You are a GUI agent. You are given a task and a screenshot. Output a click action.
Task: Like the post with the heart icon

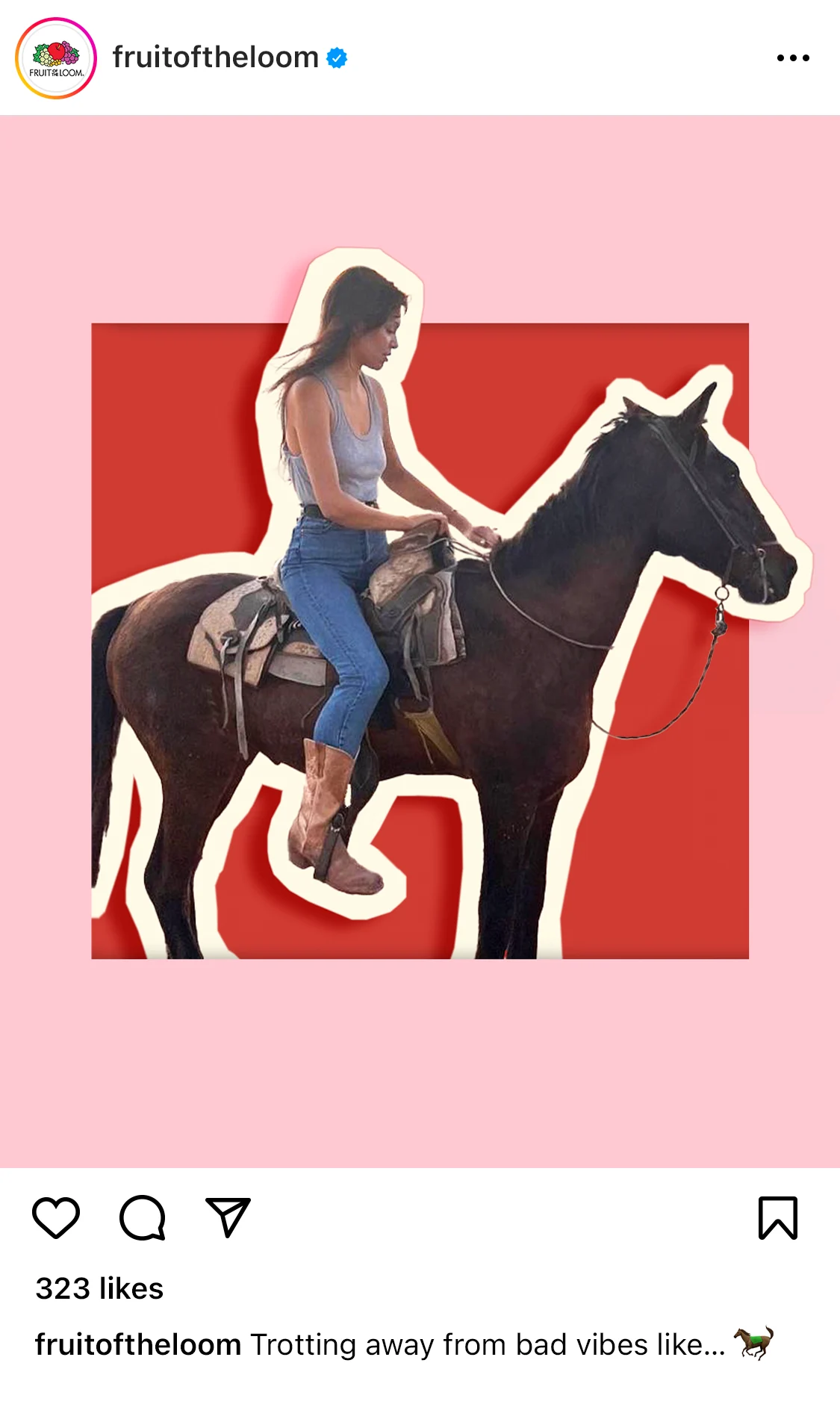tap(56, 1218)
